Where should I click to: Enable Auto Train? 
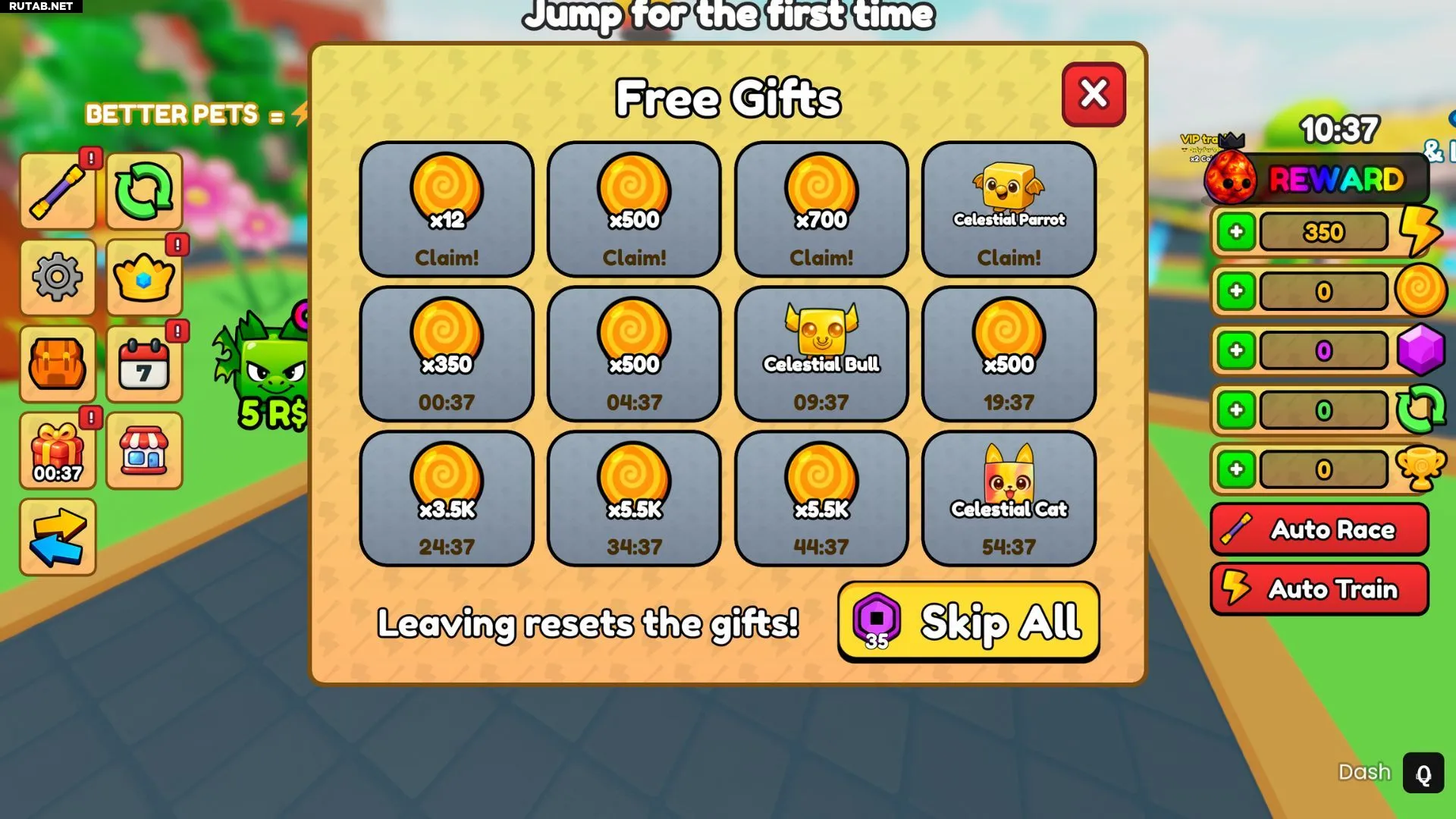point(1319,589)
